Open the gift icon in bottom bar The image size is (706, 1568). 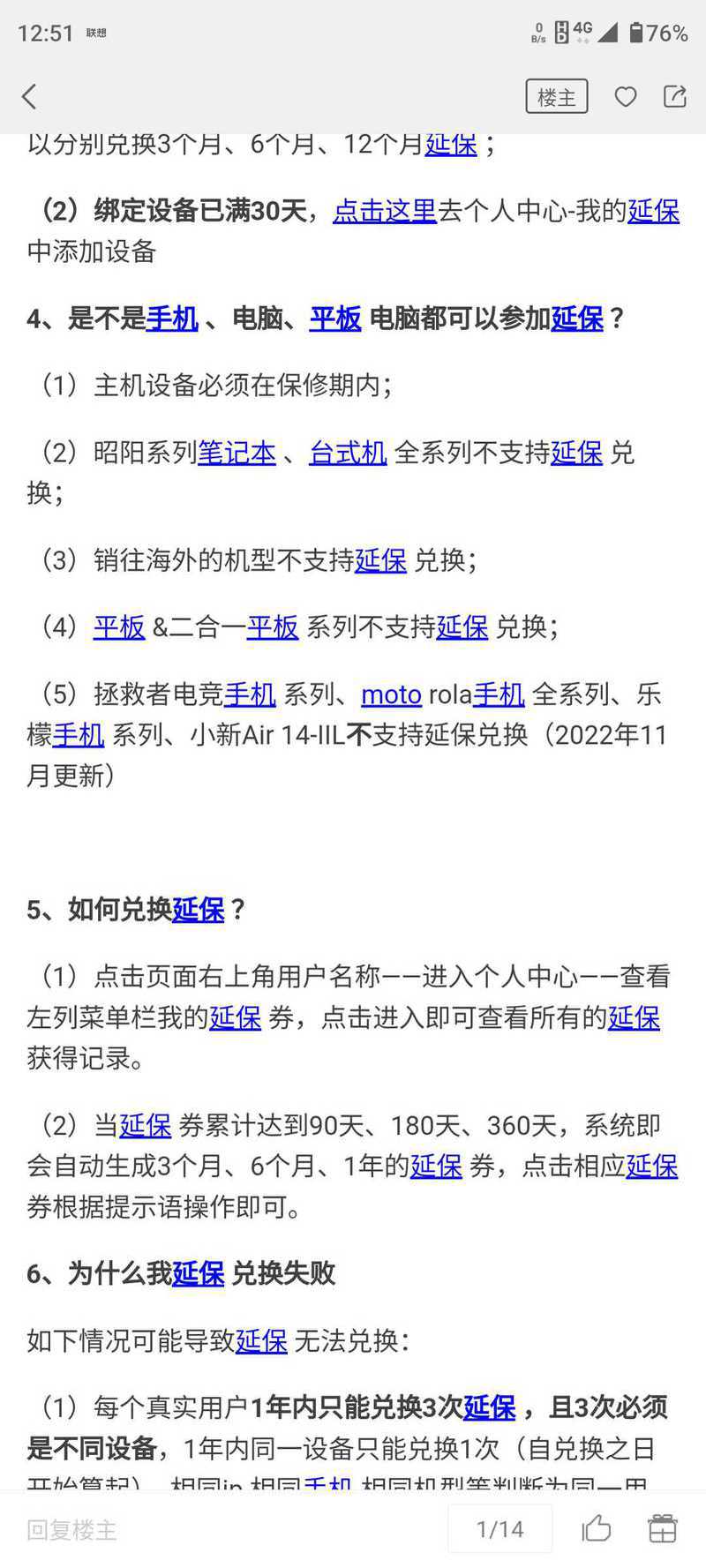point(662,1528)
